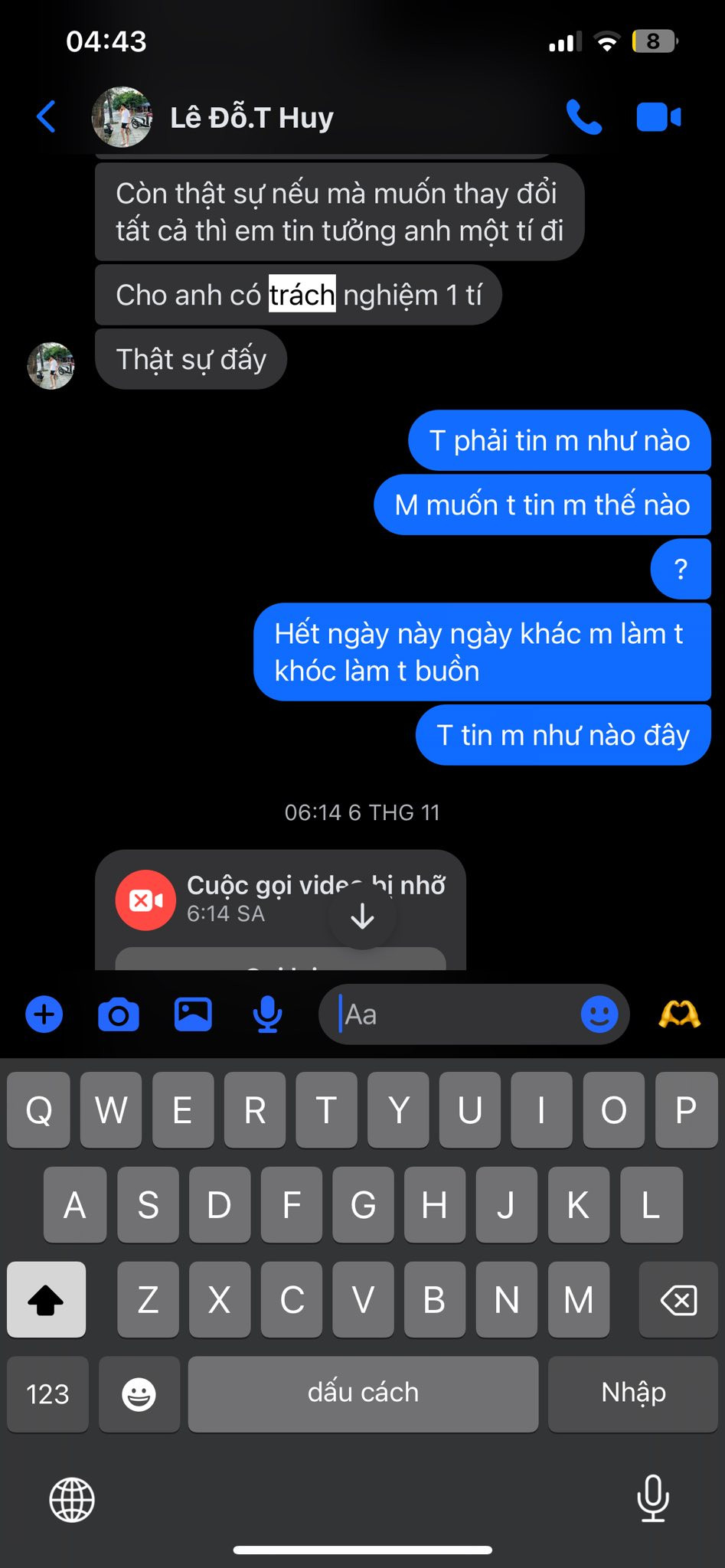
Task: Start a voice call with Lê Đỗ.T Huy
Action: [x=583, y=117]
